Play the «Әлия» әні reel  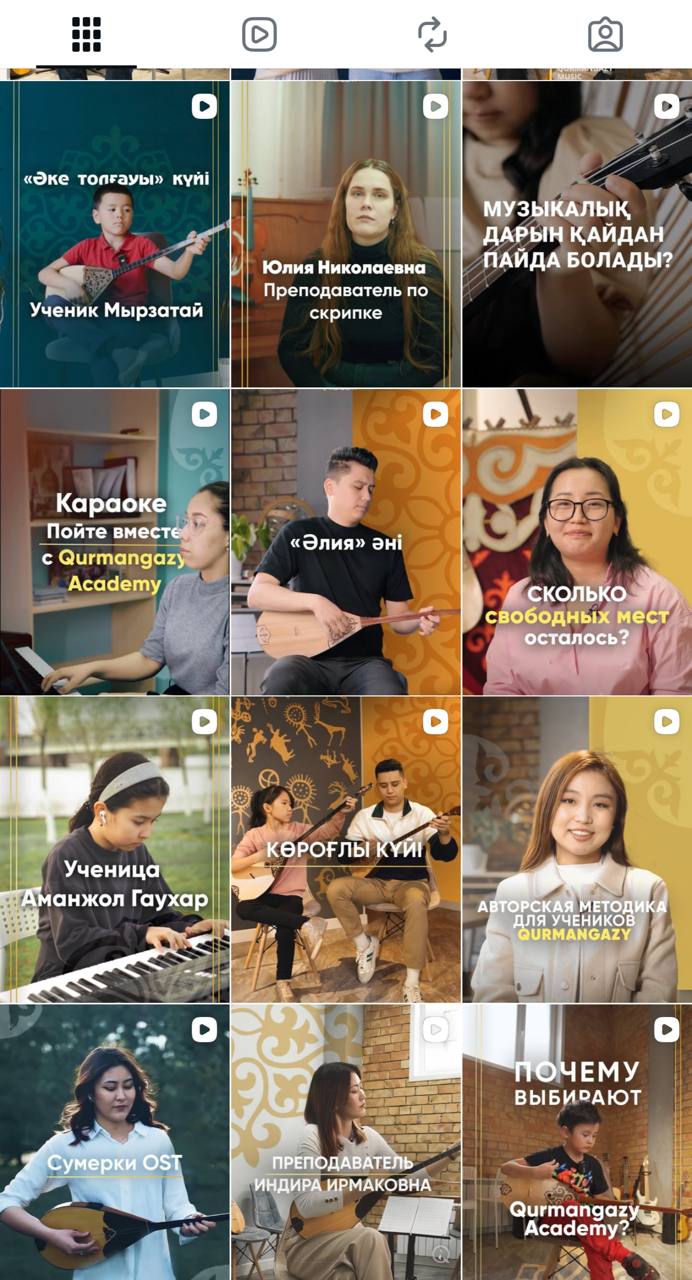345,543
